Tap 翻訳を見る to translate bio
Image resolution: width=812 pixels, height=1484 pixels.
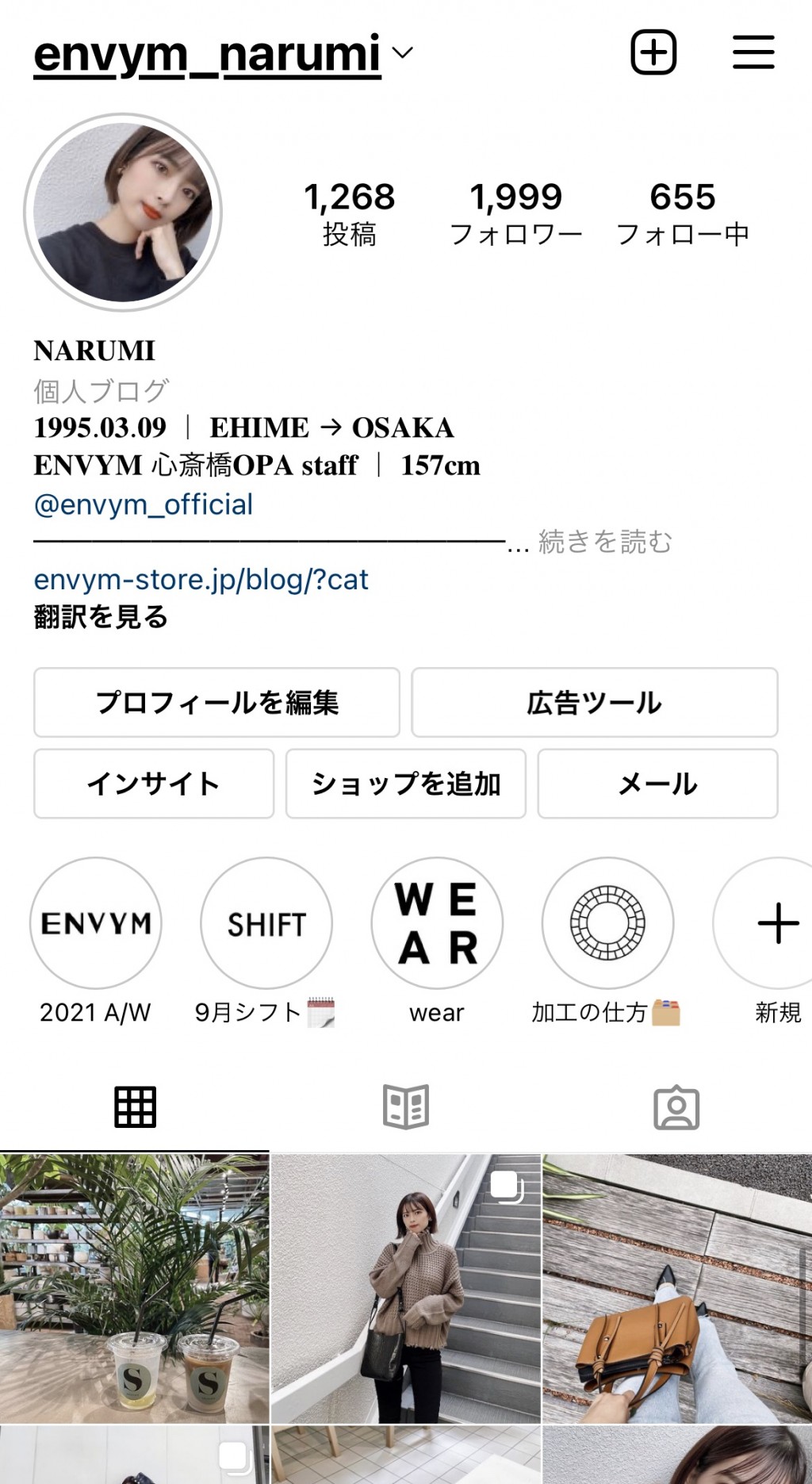101,617
